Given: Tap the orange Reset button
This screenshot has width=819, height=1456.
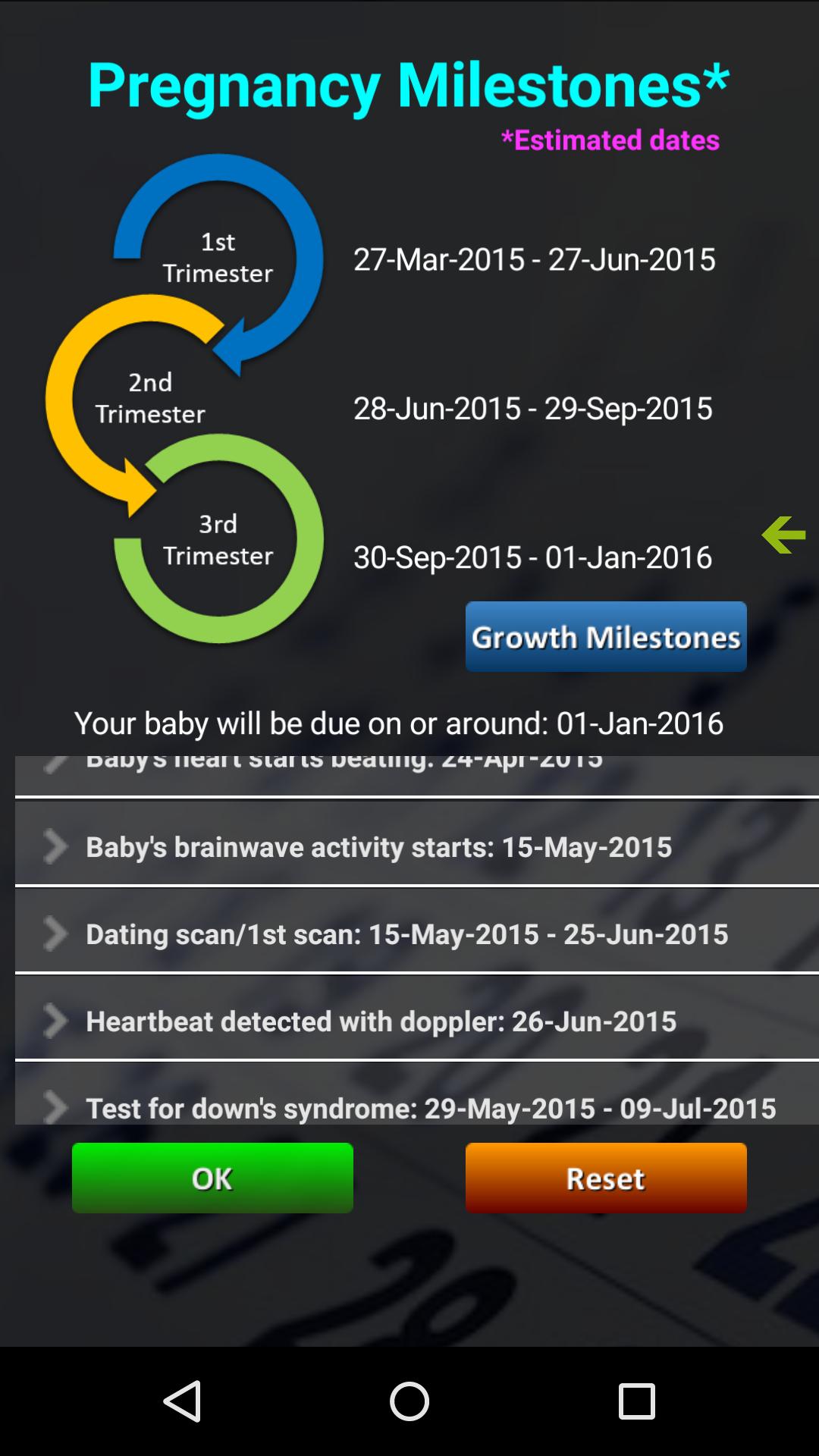Looking at the screenshot, I should point(606,1178).
